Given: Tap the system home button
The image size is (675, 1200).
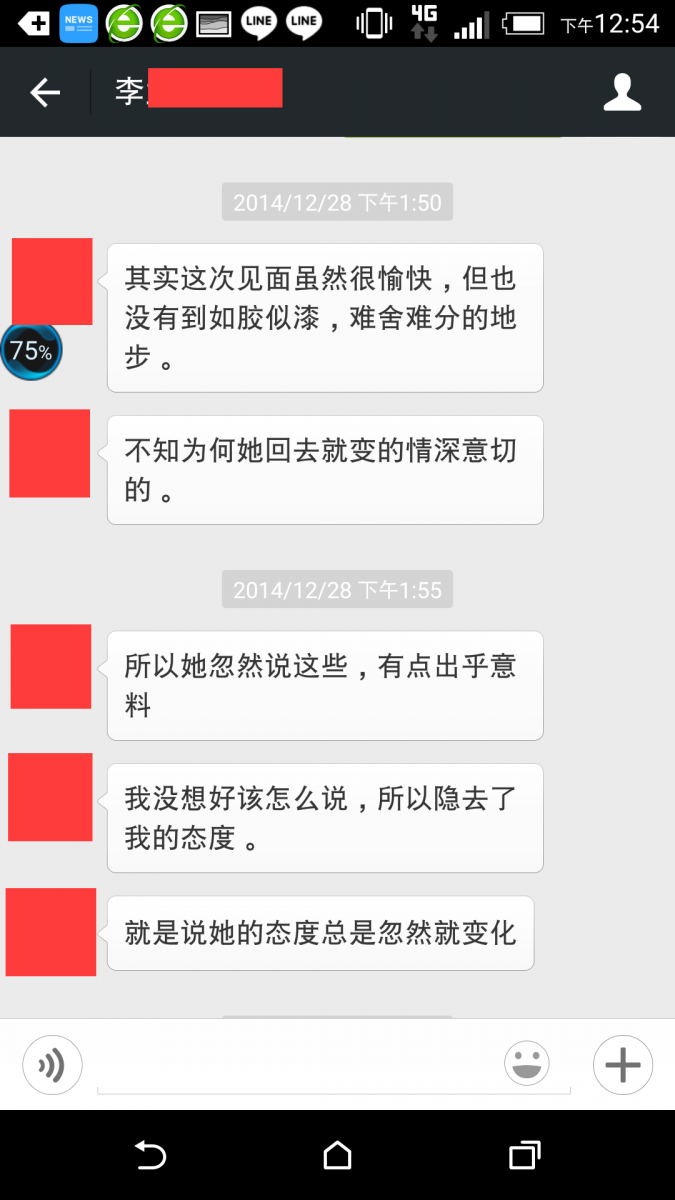Looking at the screenshot, I should [x=337, y=1156].
